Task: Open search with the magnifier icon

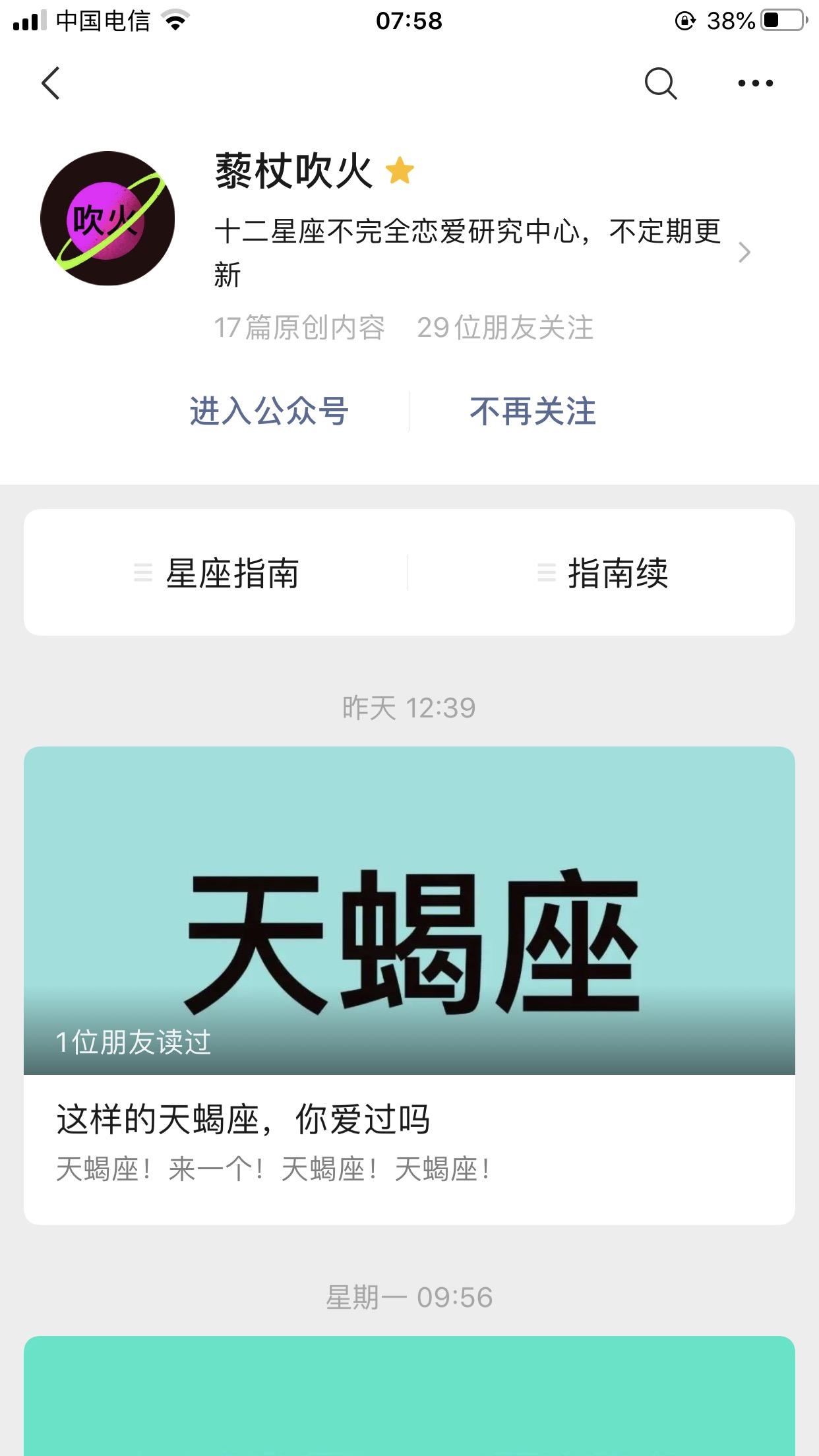Action: coord(661,84)
